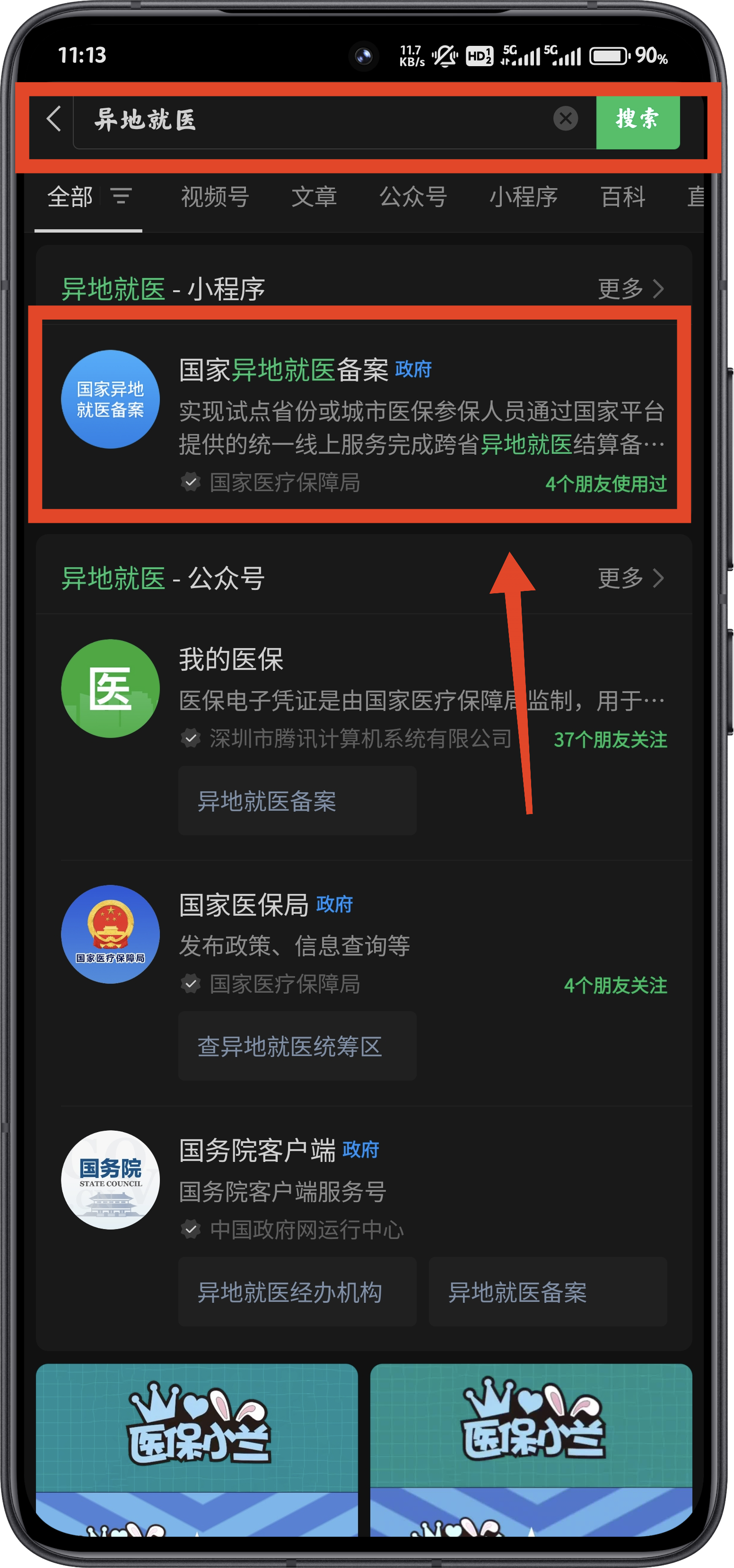The width and height of the screenshot is (734, 1568).
Task: Select the 异地就医经办机构 chip
Action: (297, 1292)
